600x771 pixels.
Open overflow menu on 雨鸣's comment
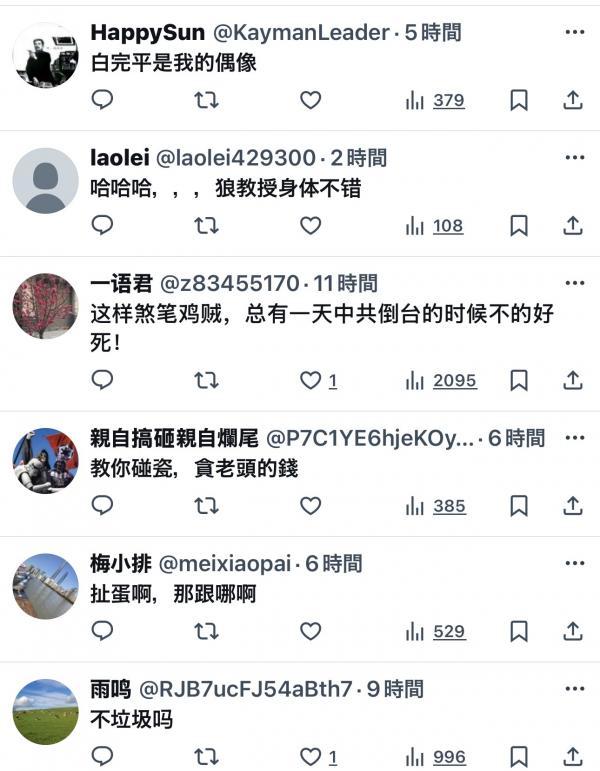pos(574,688)
